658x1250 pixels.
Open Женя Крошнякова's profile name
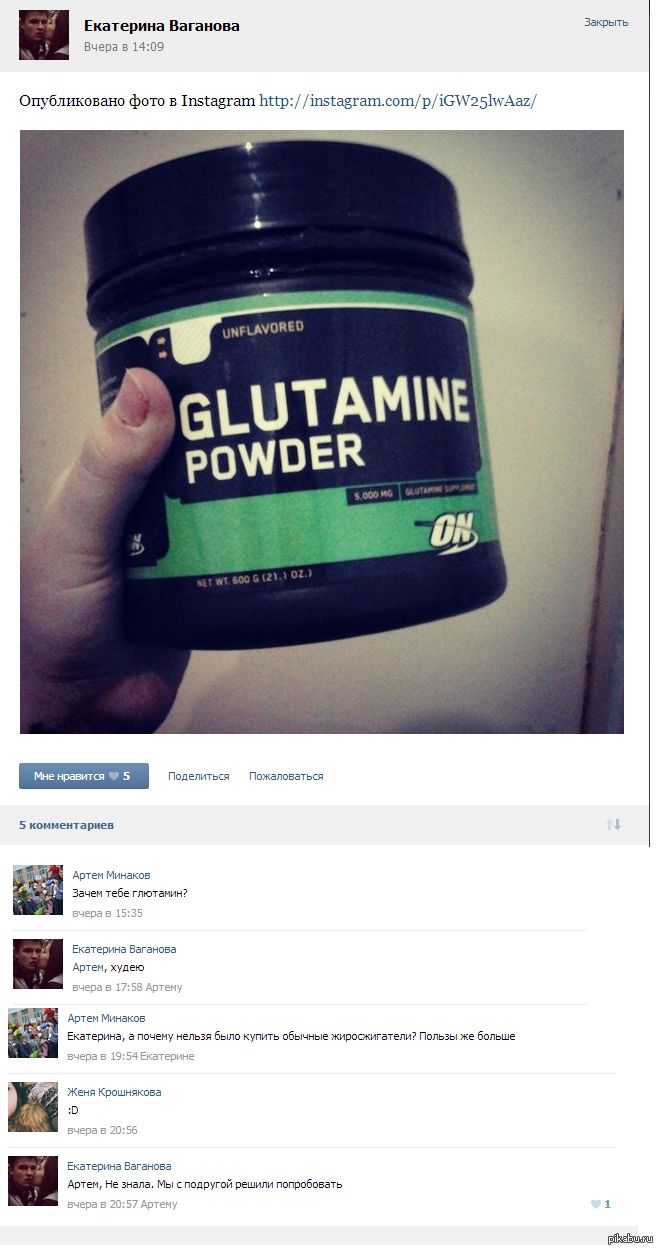click(x=114, y=1092)
